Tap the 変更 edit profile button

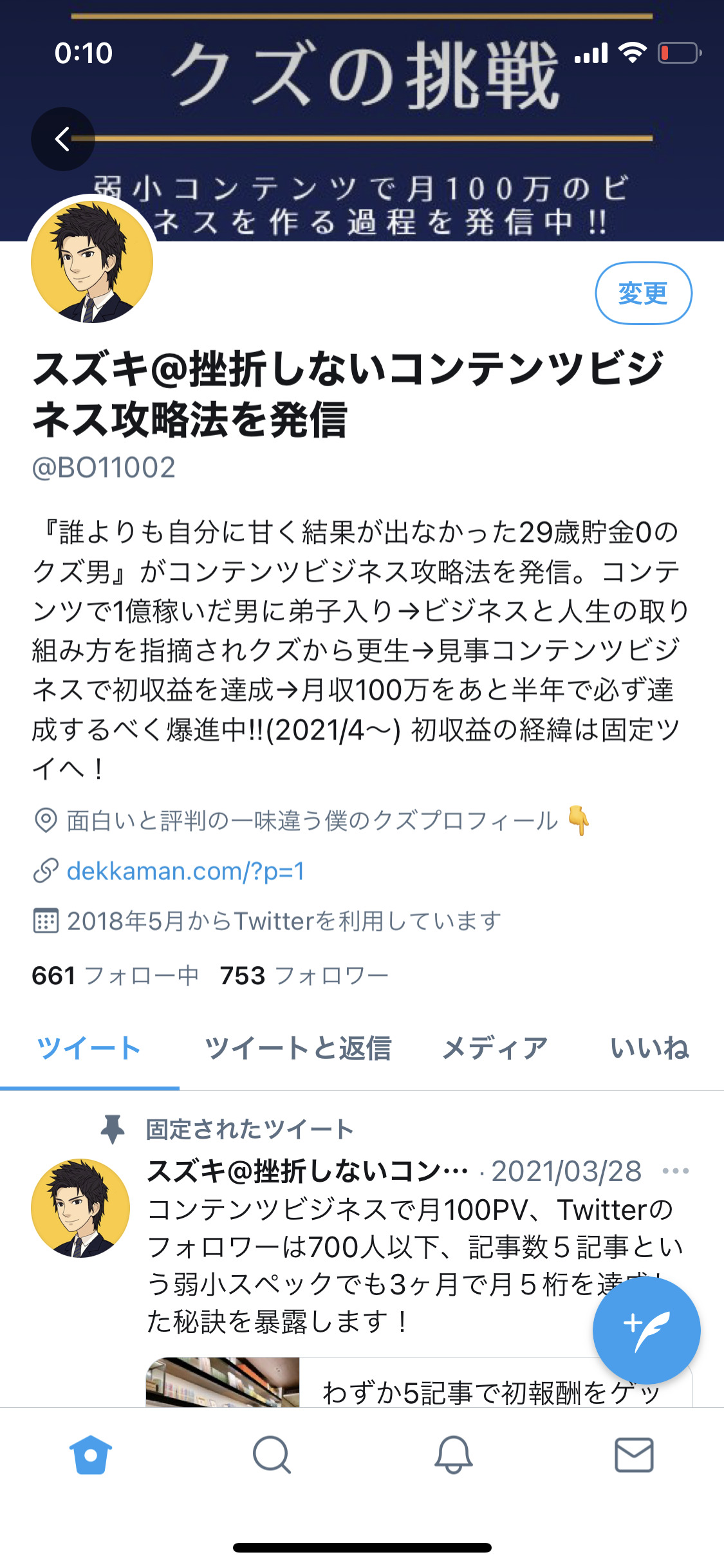click(644, 294)
